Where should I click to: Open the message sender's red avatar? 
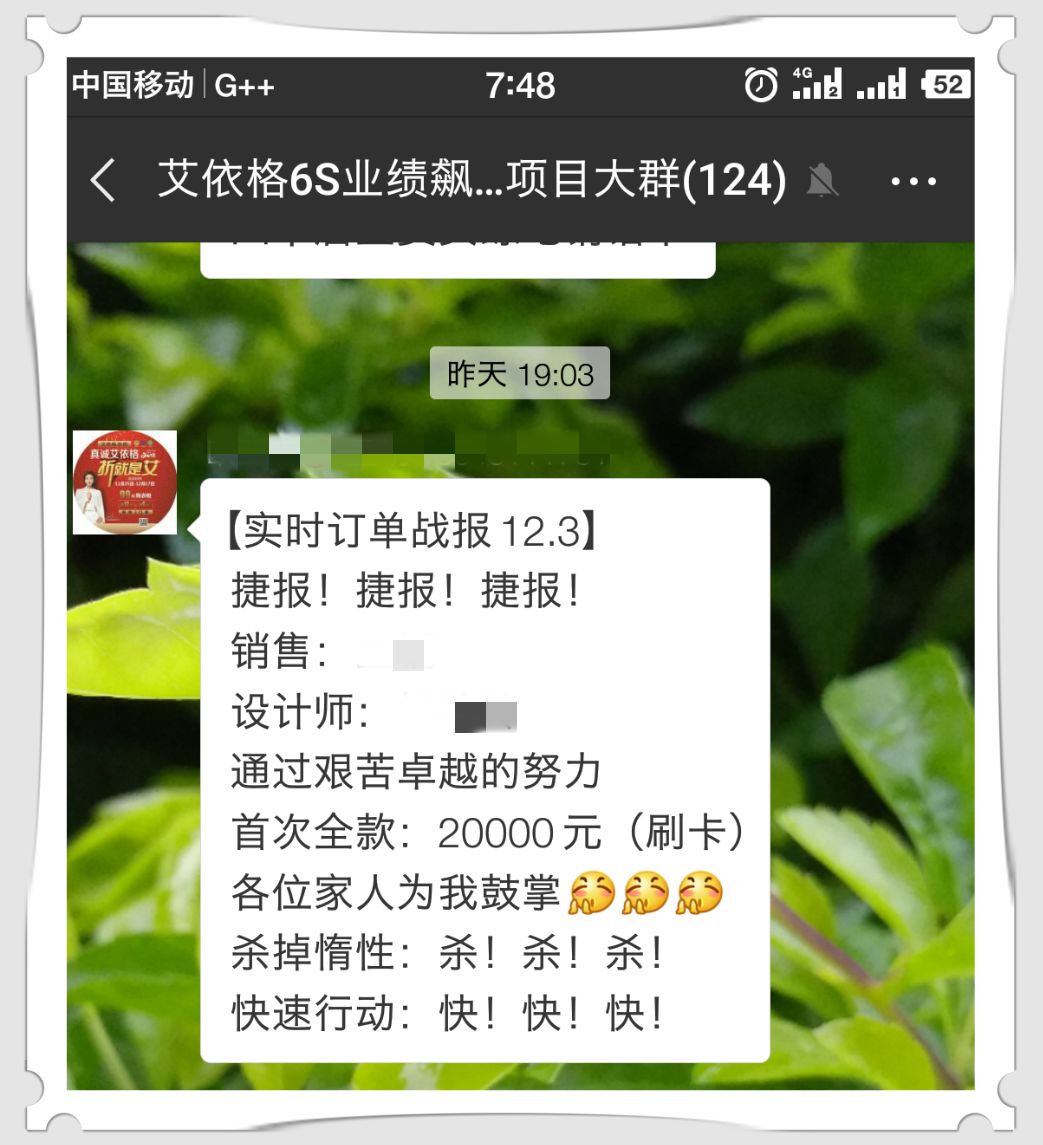pos(125,482)
